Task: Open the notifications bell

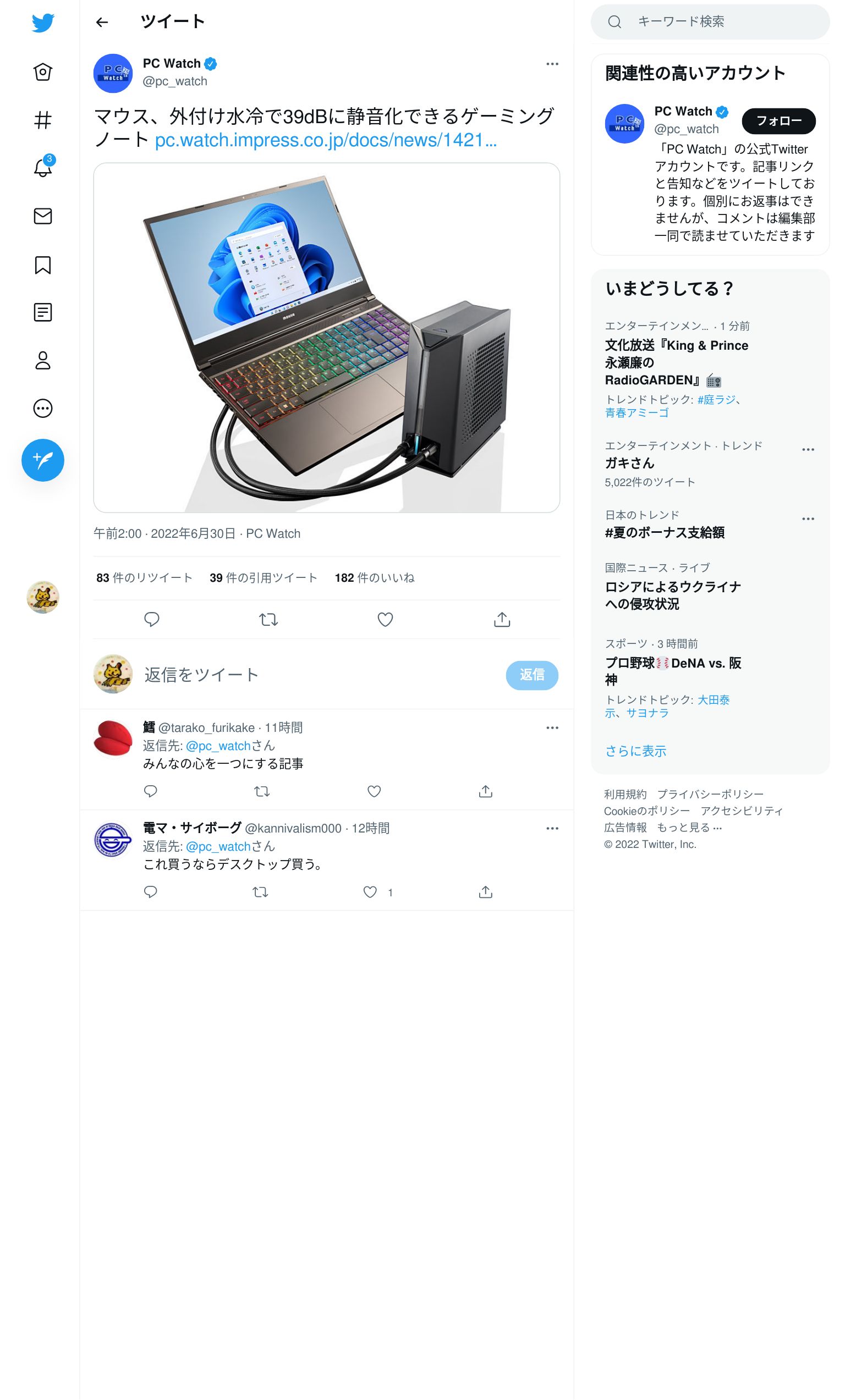Action: pos(42,168)
